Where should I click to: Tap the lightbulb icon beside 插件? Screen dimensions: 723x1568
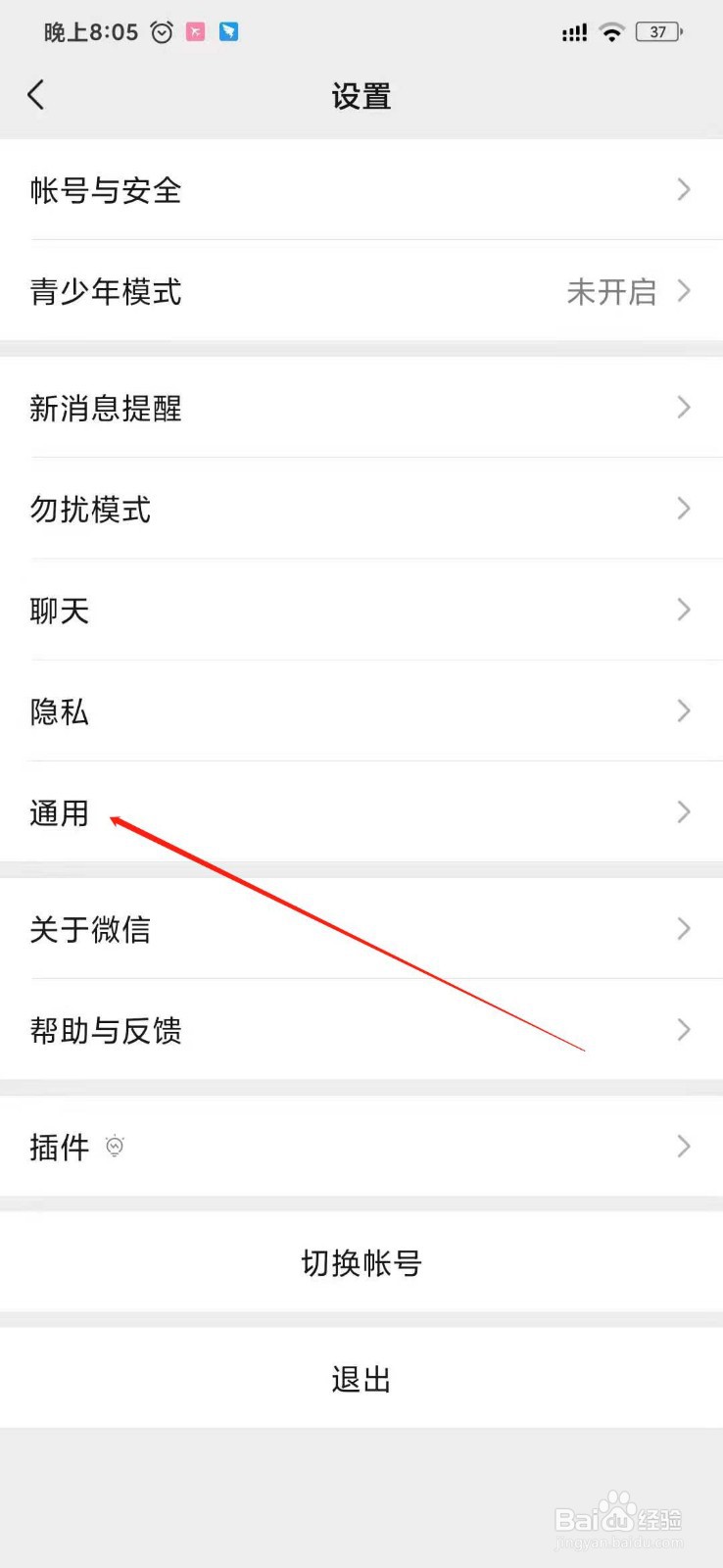tap(115, 1146)
